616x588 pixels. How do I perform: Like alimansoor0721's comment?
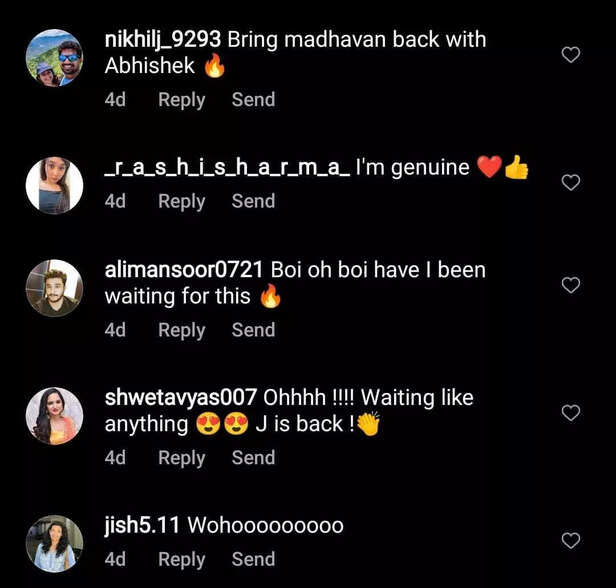click(571, 286)
